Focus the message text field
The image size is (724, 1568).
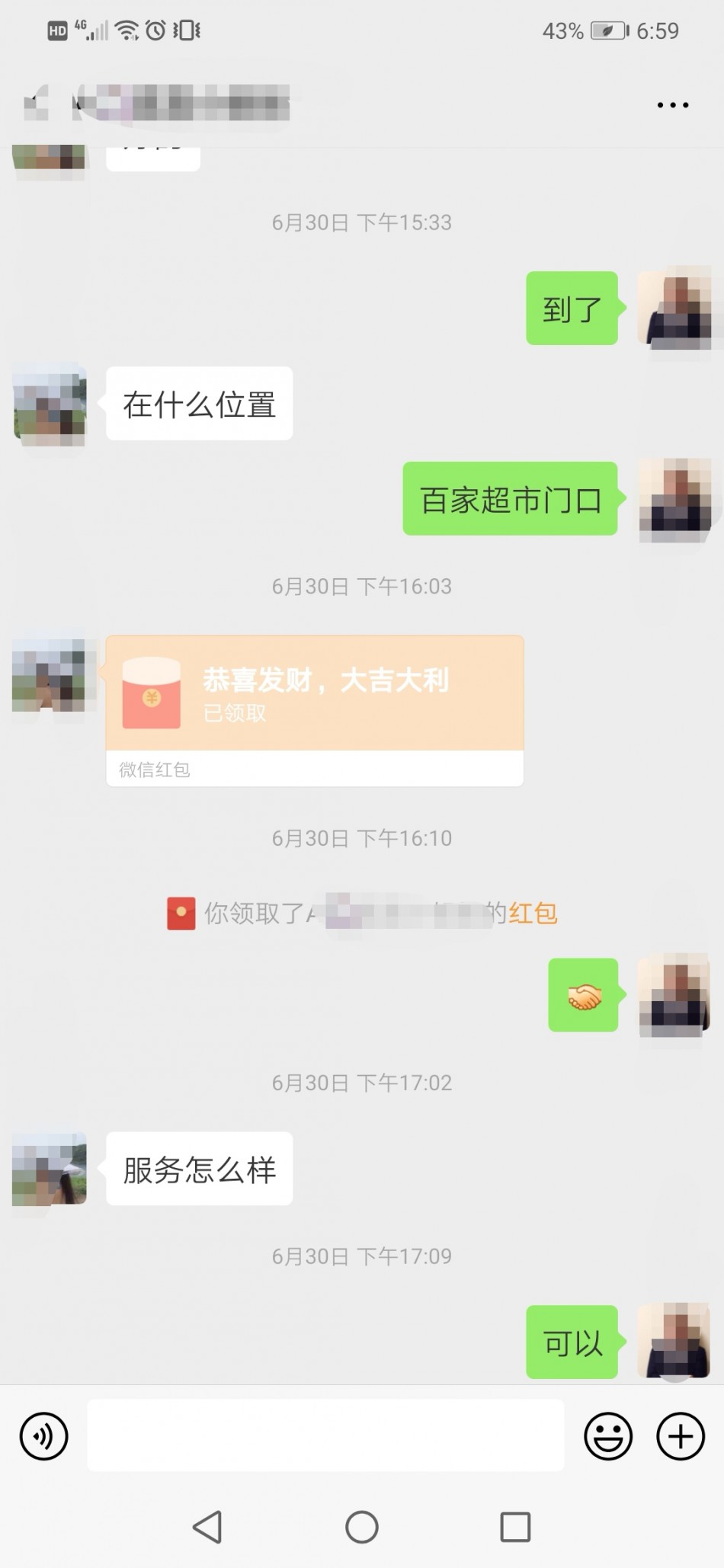(325, 1435)
